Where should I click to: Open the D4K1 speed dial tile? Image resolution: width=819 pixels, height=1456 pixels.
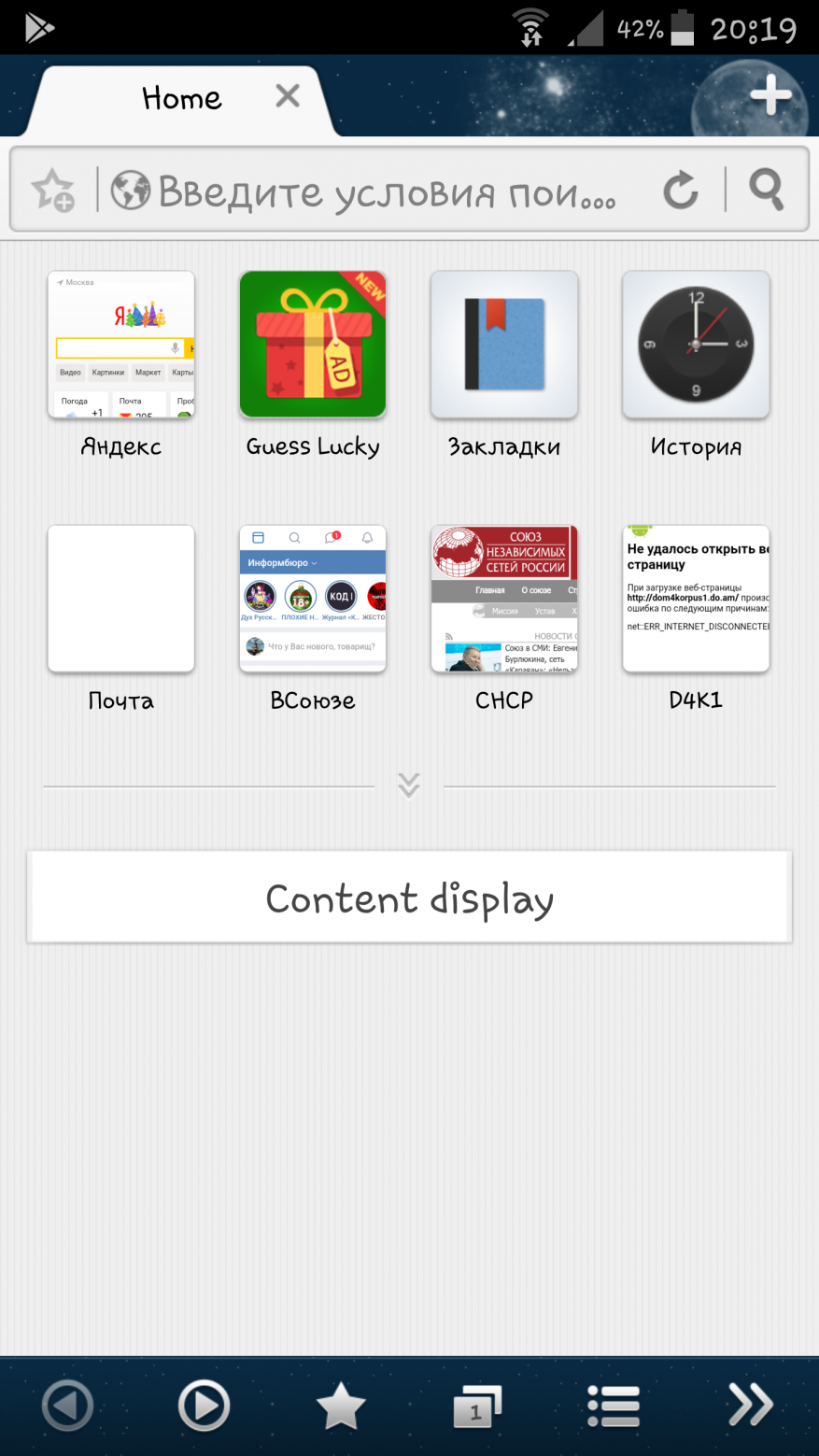(696, 599)
